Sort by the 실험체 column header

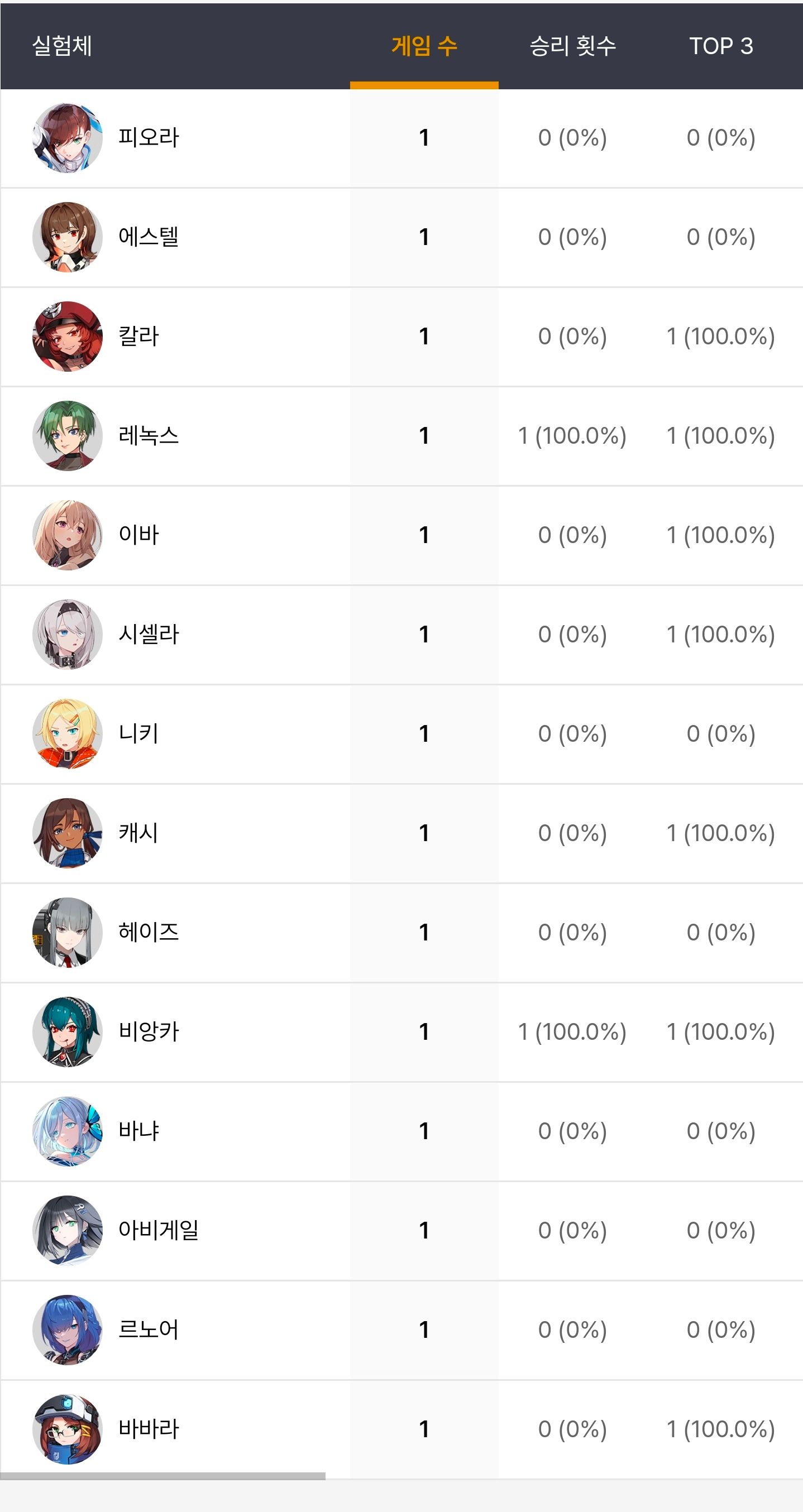[61, 46]
